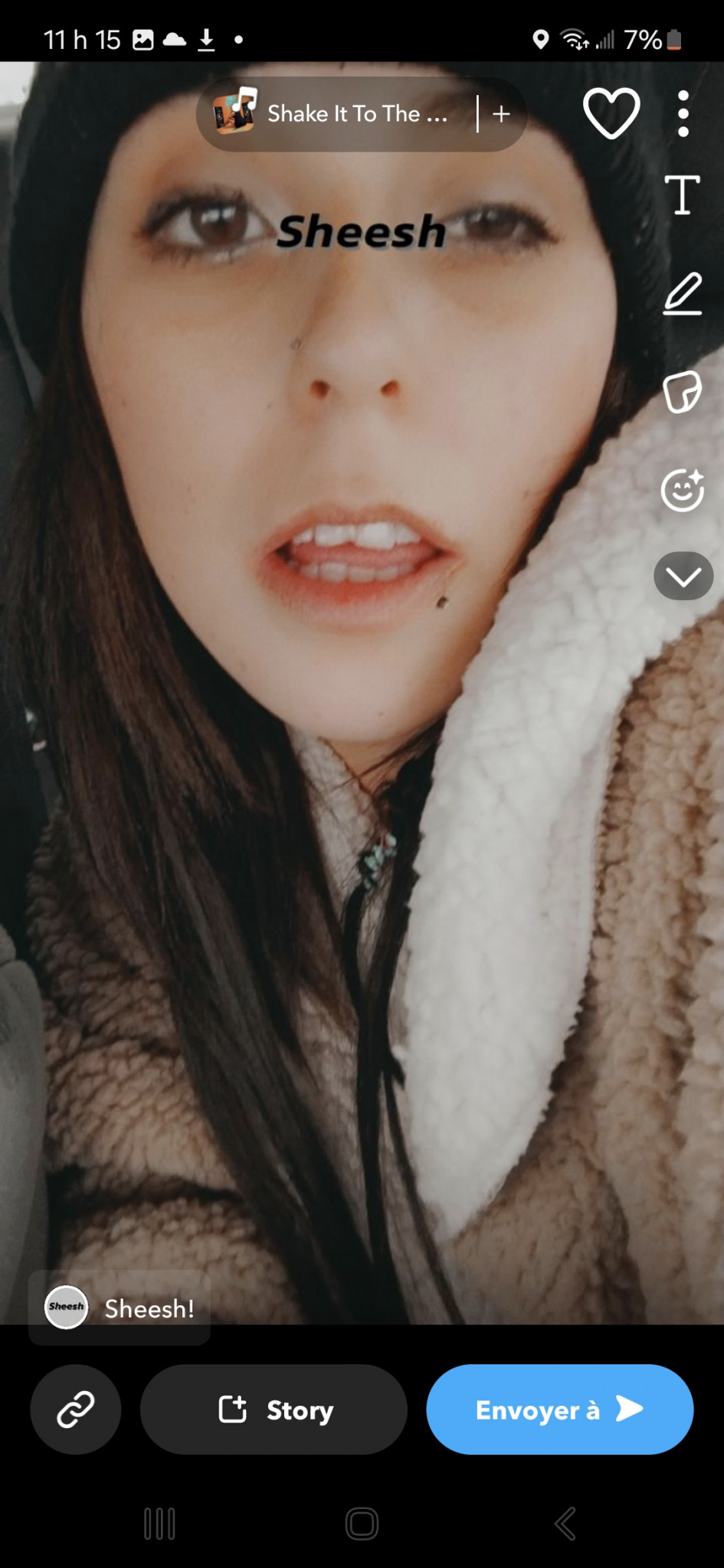Screen dimensions: 724x1568
Task: Go back using the system back button
Action: (565, 1524)
